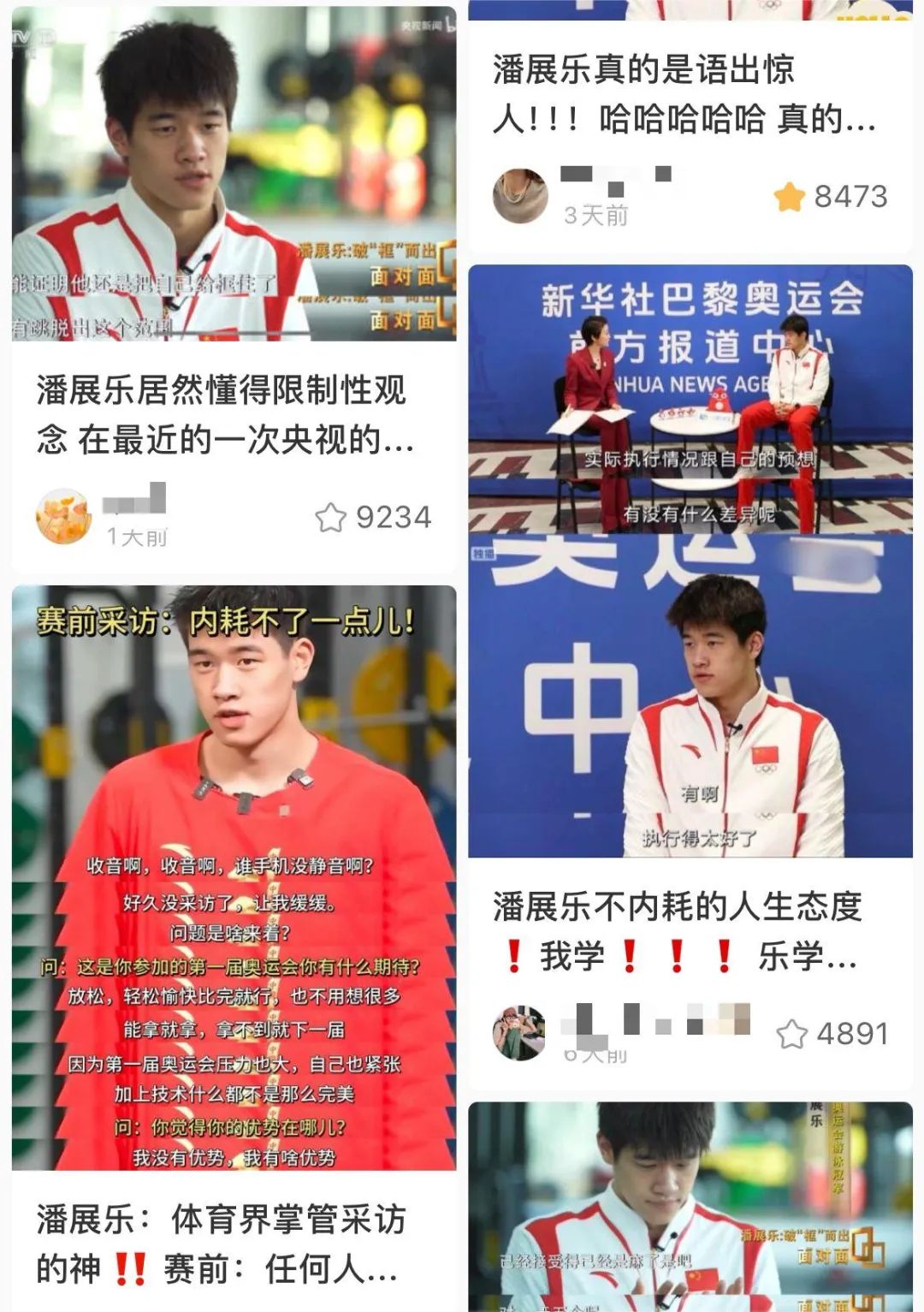
Task: View author avatar of the 限制性观念 post
Action: pyautogui.click(x=63, y=516)
